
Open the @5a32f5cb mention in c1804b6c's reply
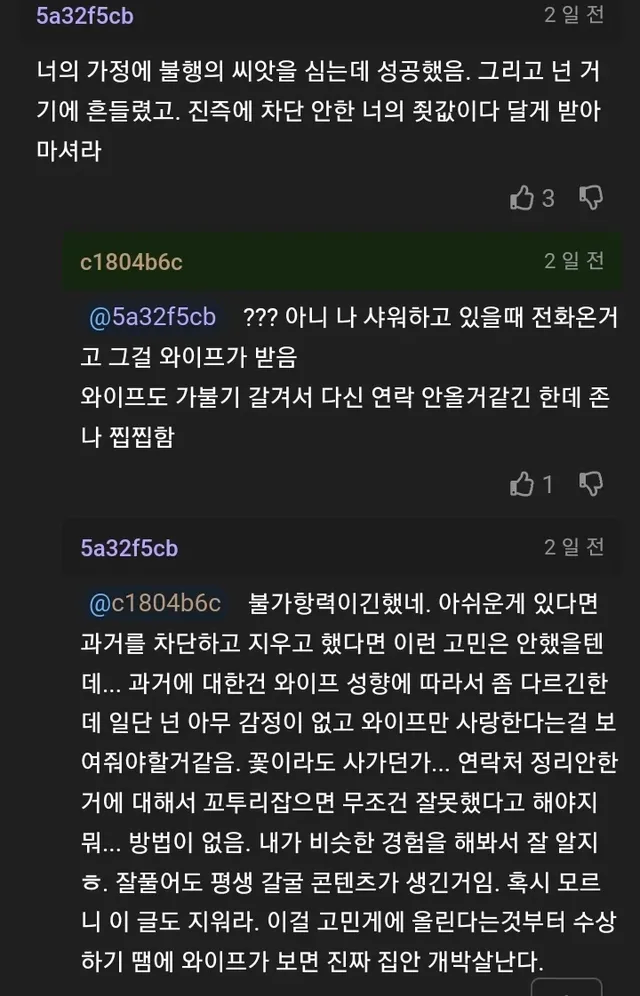point(152,318)
